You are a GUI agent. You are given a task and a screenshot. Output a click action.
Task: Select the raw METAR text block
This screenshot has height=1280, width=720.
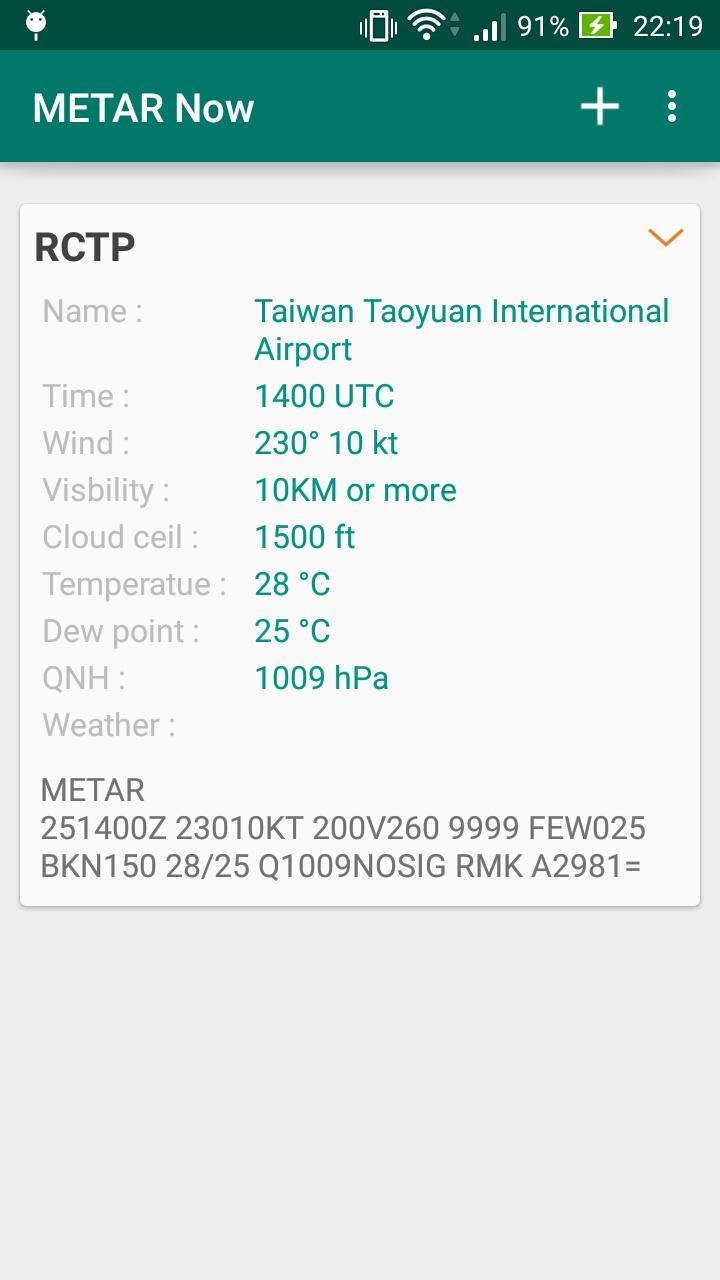pyautogui.click(x=343, y=828)
